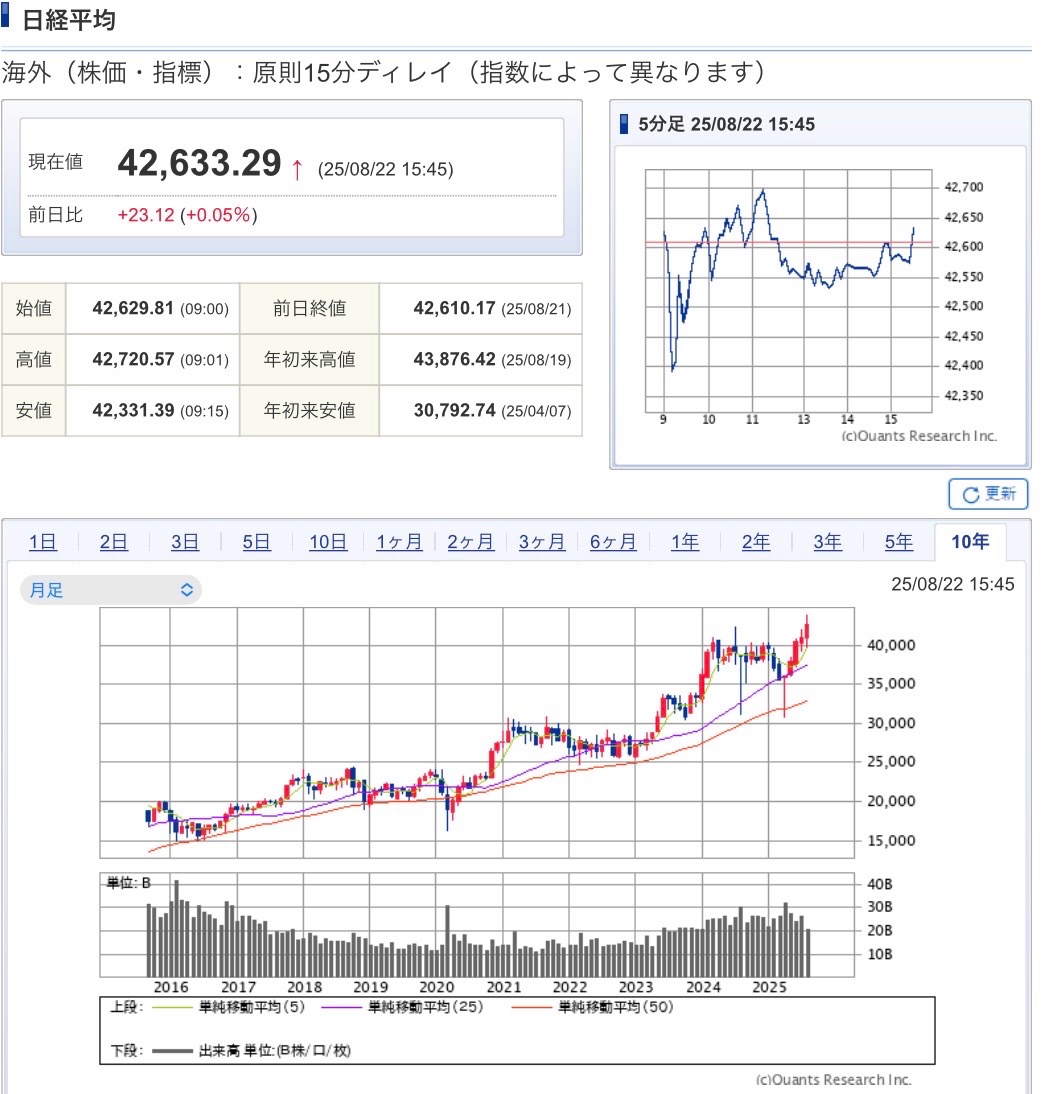Select the 10年 tab
Screen dimensions: 1047x1094
click(x=970, y=542)
